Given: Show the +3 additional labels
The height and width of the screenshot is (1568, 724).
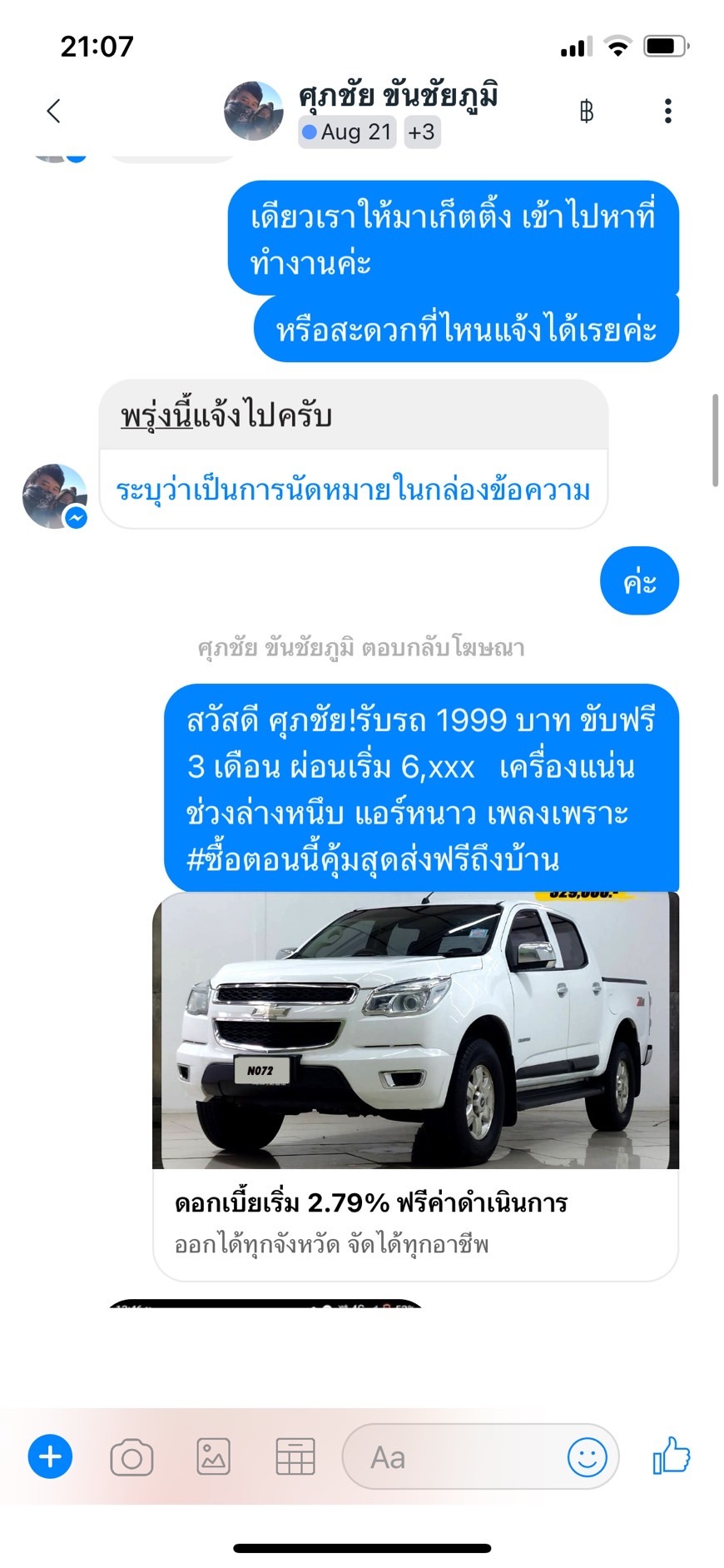Looking at the screenshot, I should (x=422, y=132).
